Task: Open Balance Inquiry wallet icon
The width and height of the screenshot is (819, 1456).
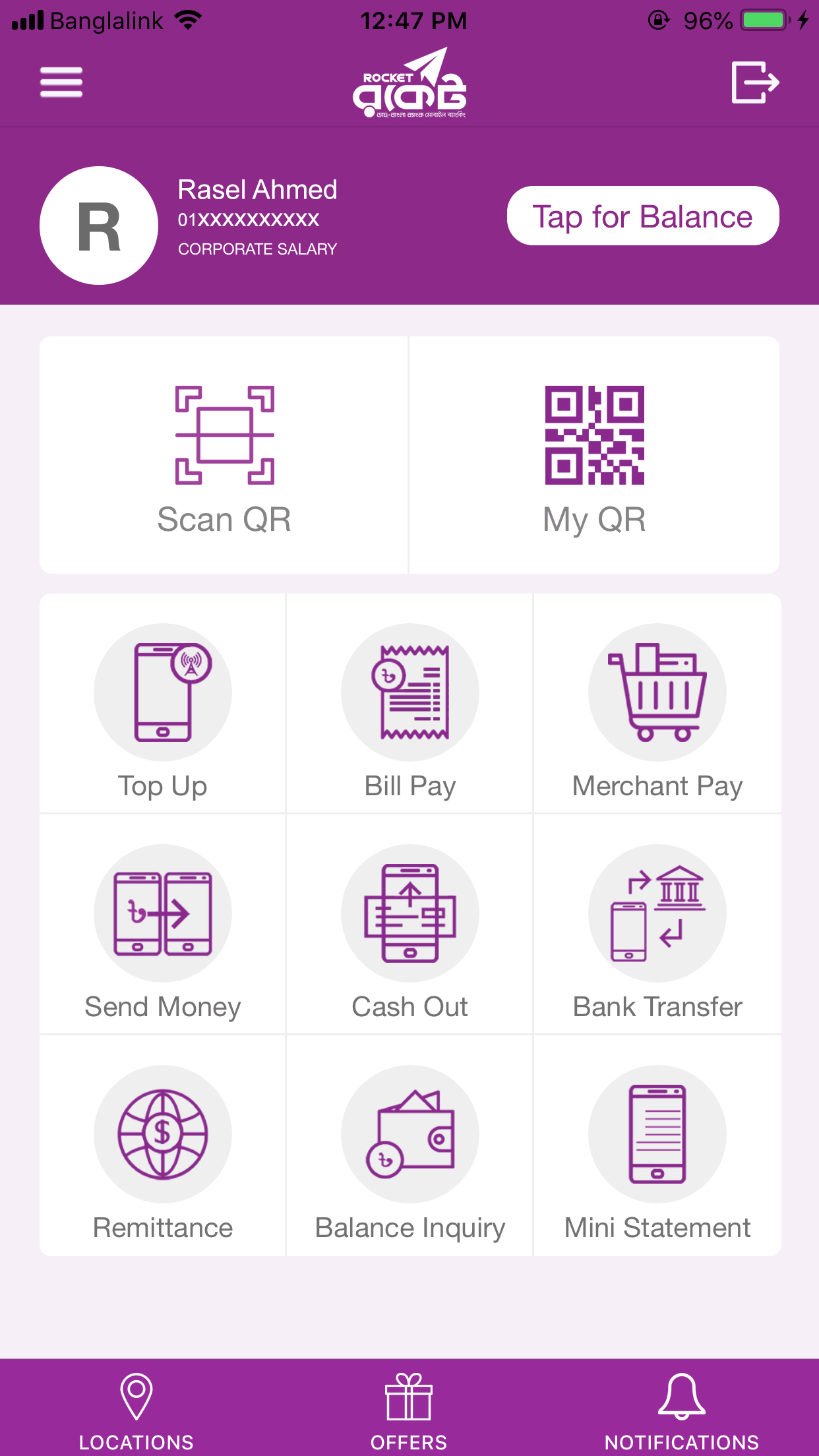Action: click(x=409, y=1134)
